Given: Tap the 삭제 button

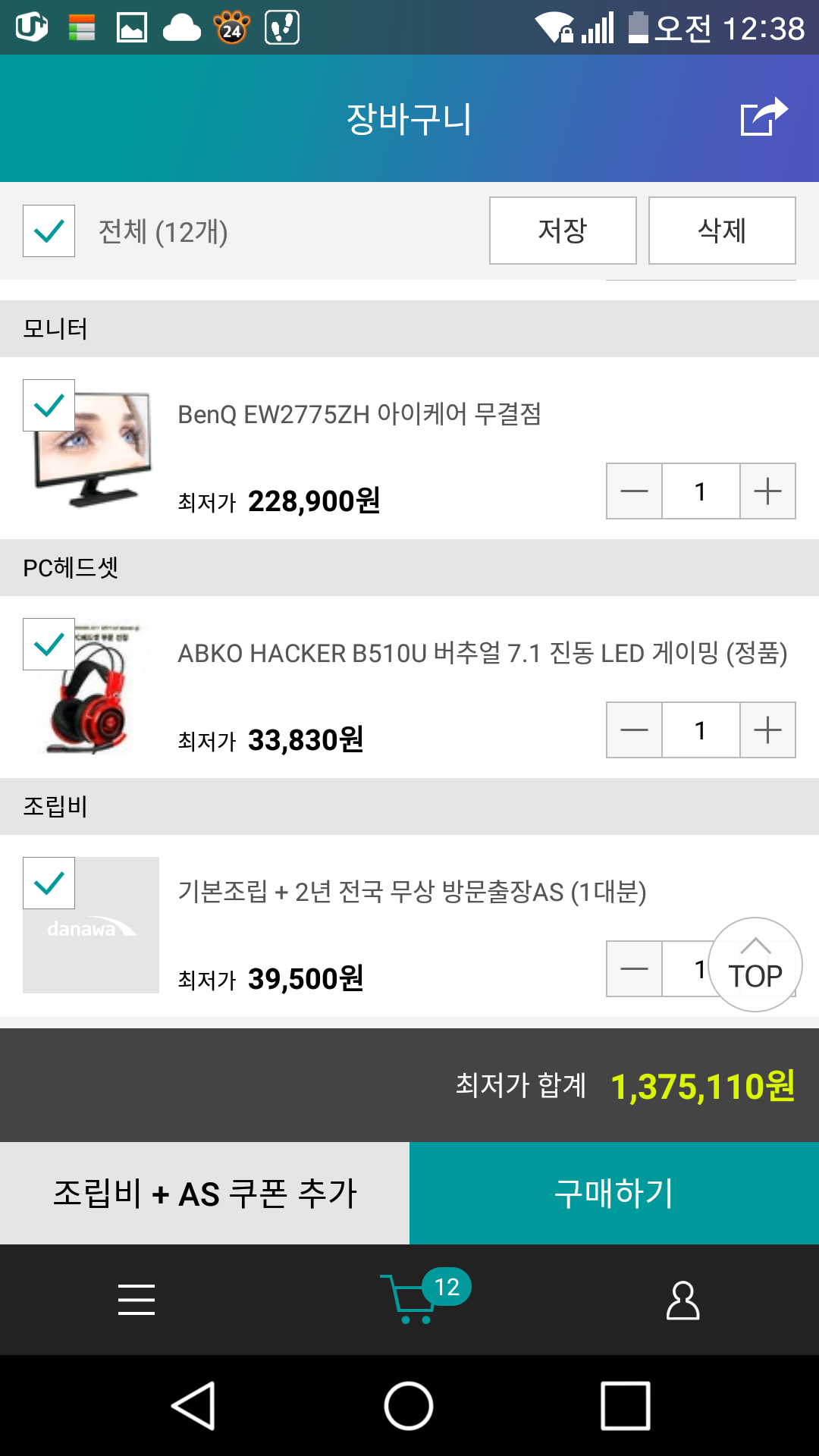Looking at the screenshot, I should [722, 231].
